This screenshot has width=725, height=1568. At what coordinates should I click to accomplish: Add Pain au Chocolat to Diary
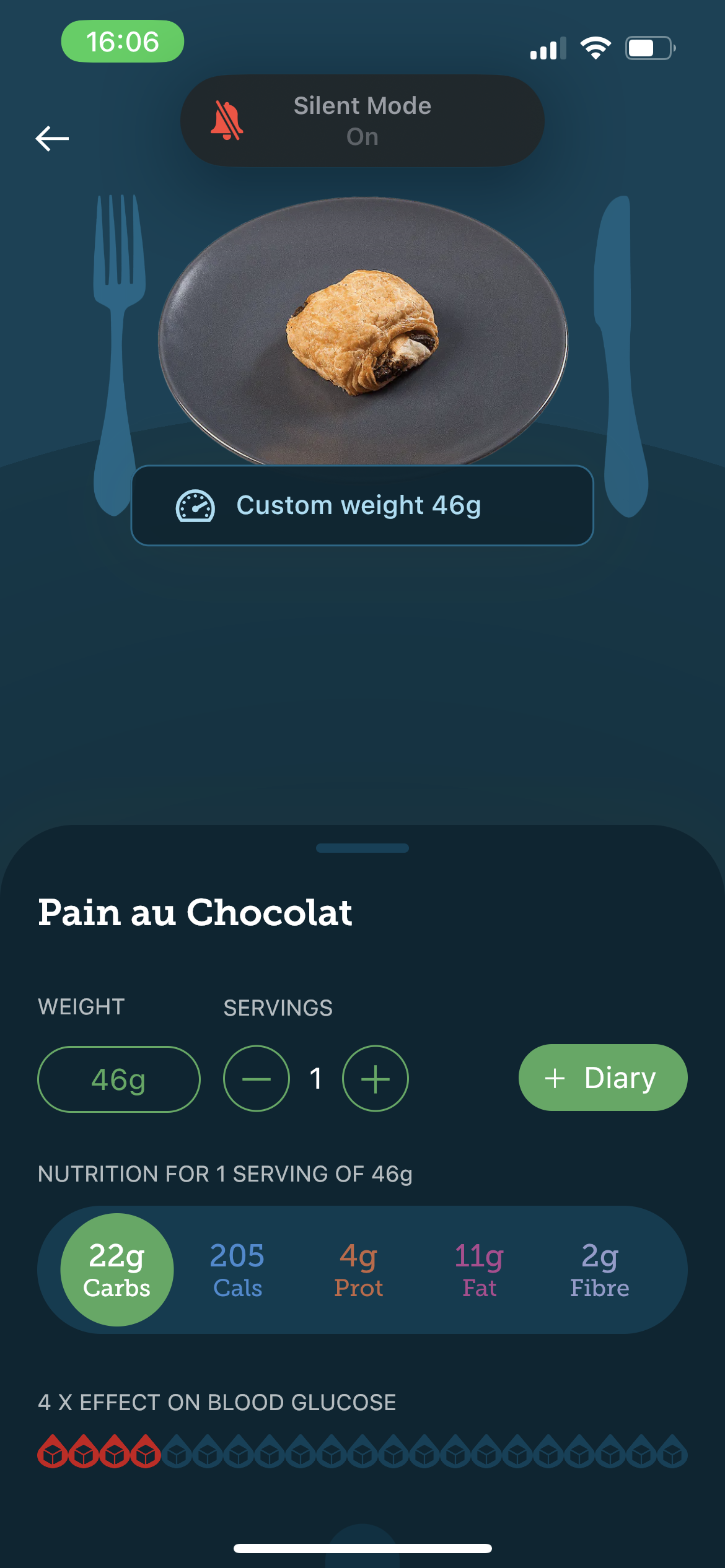(603, 1078)
